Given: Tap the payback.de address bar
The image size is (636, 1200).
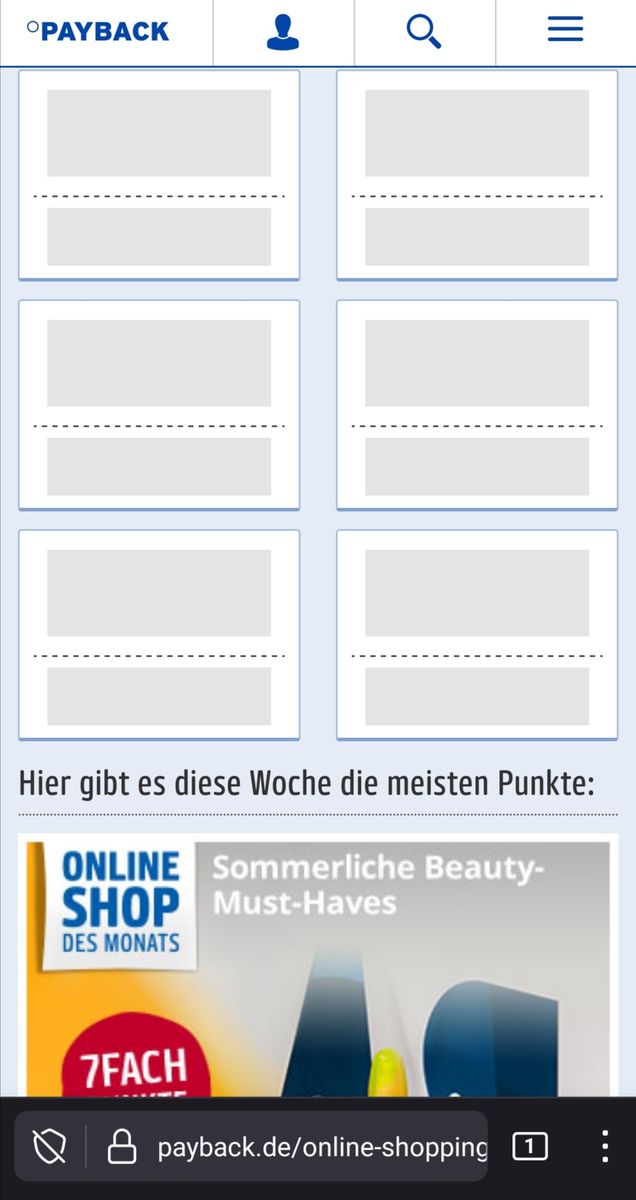Looking at the screenshot, I should click(x=322, y=1147).
